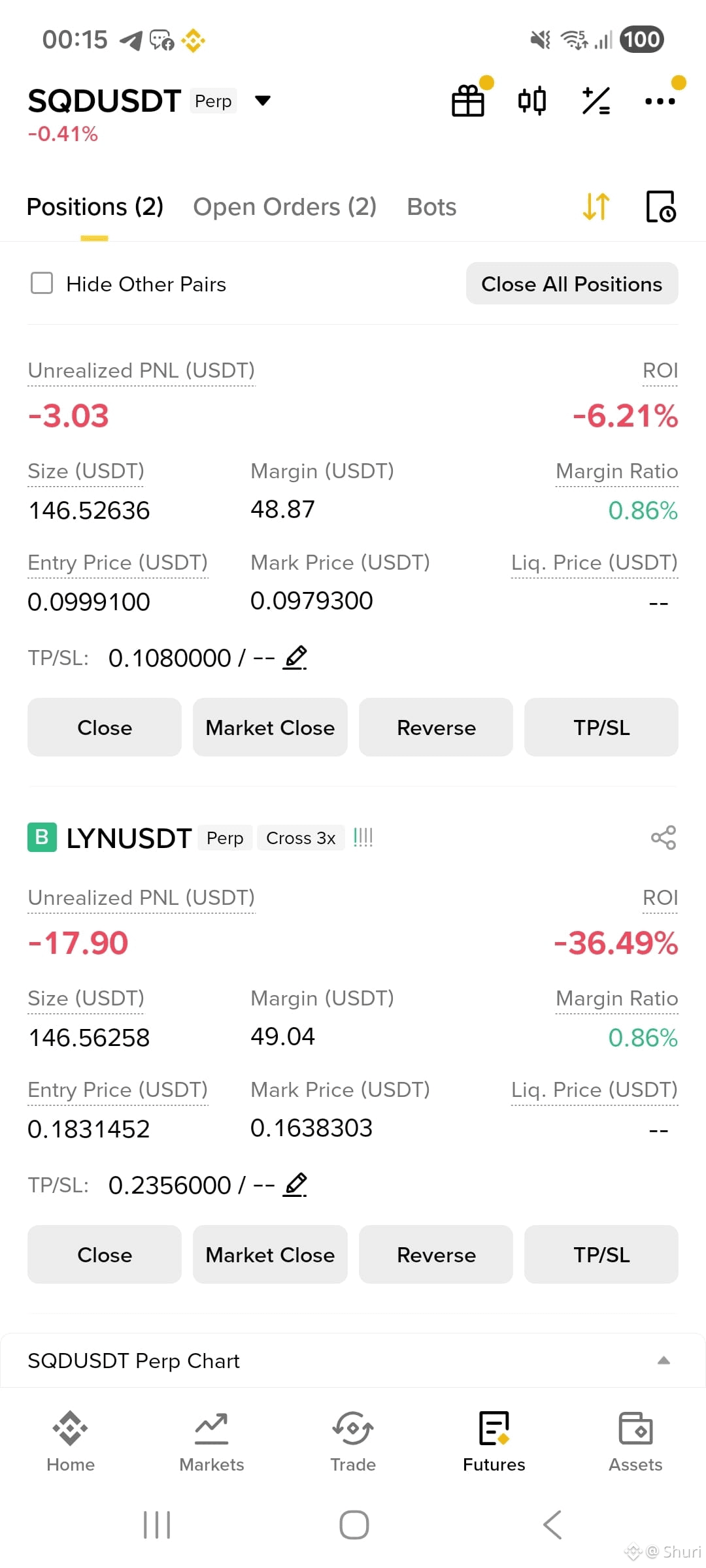
Task: Check the Hide Other Pairs checkbox
Action: click(x=42, y=284)
